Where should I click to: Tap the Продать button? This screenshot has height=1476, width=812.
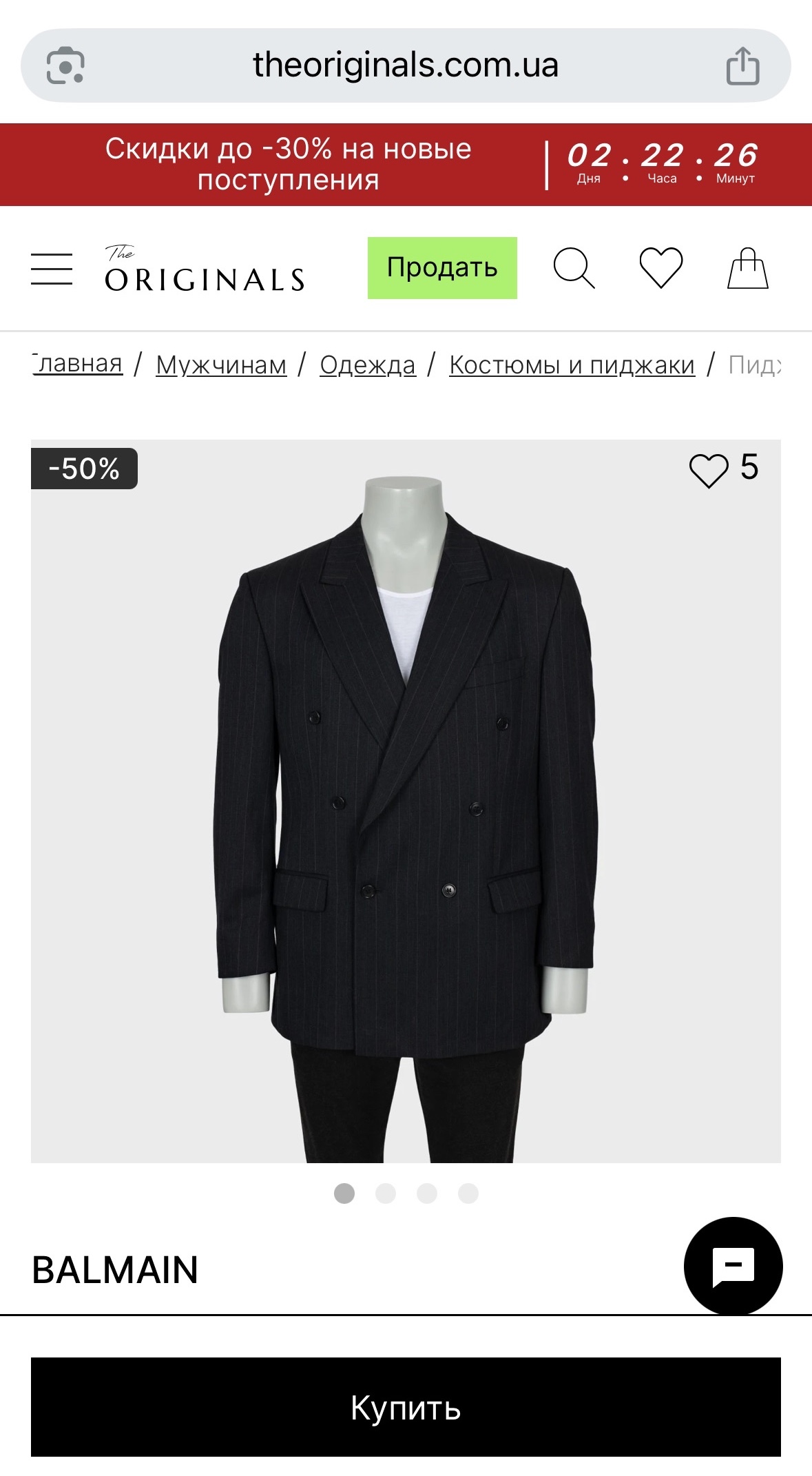coord(442,268)
